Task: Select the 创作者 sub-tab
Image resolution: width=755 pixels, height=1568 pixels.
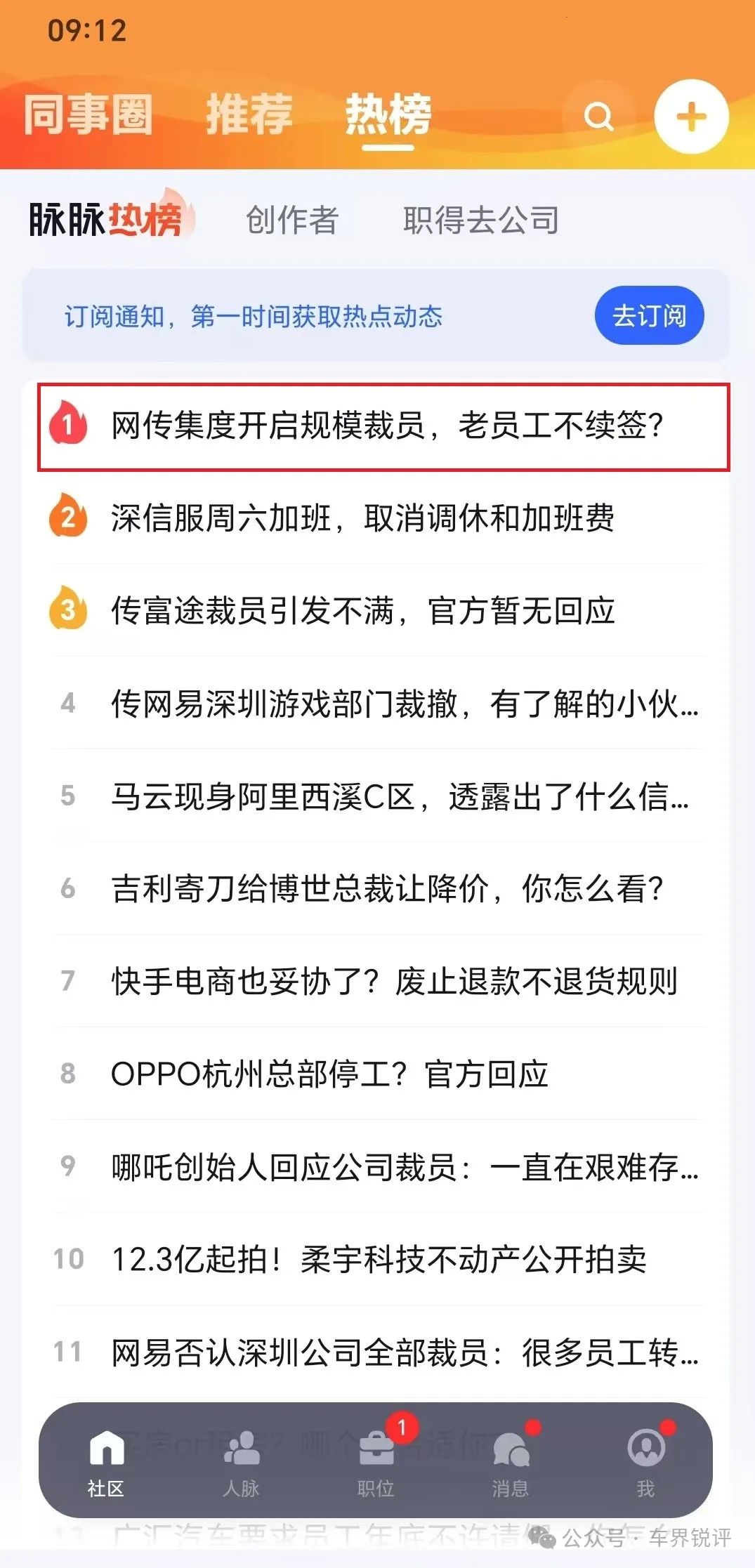Action: pyautogui.click(x=292, y=220)
